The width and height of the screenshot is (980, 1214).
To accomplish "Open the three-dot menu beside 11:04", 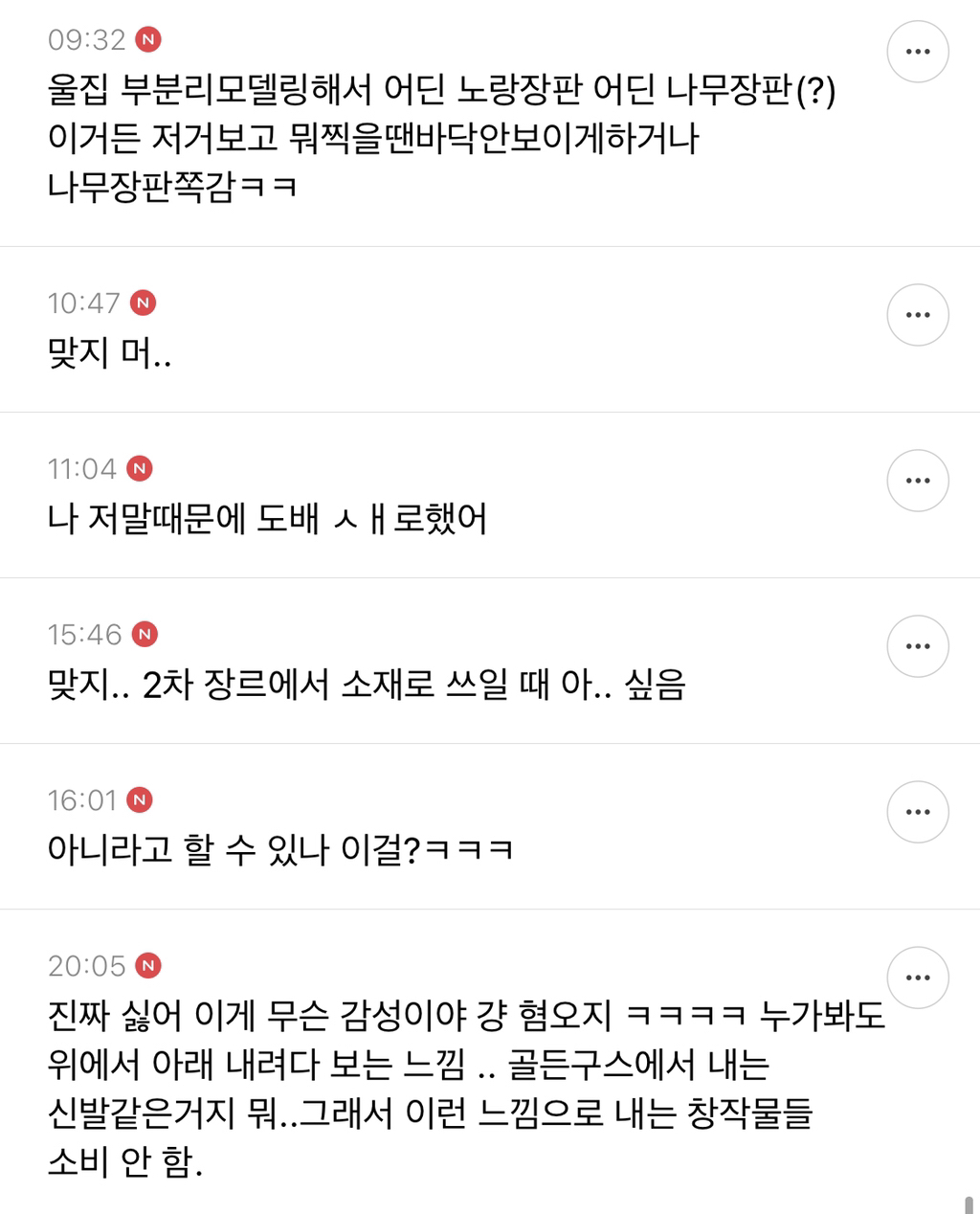I will 918,480.
